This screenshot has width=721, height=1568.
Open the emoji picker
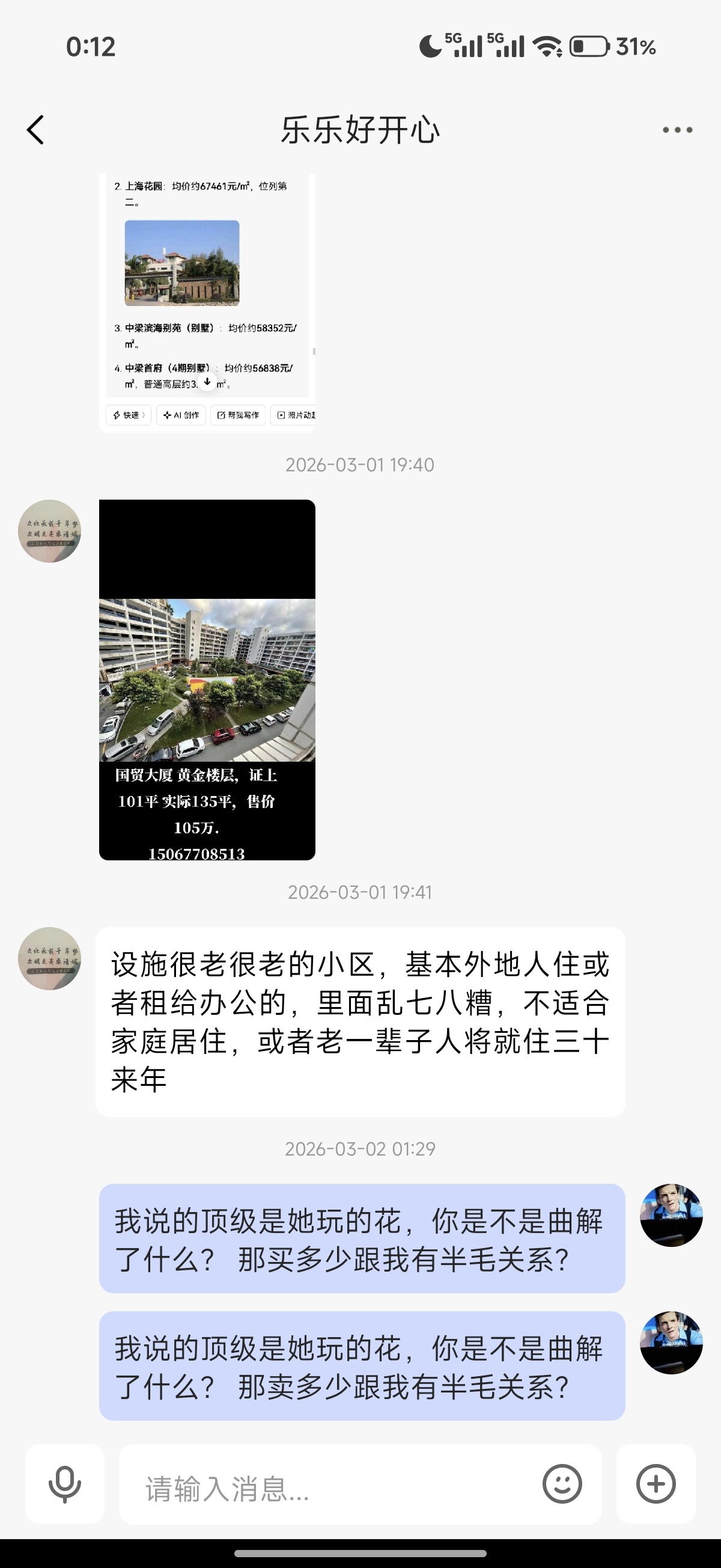[x=562, y=1484]
